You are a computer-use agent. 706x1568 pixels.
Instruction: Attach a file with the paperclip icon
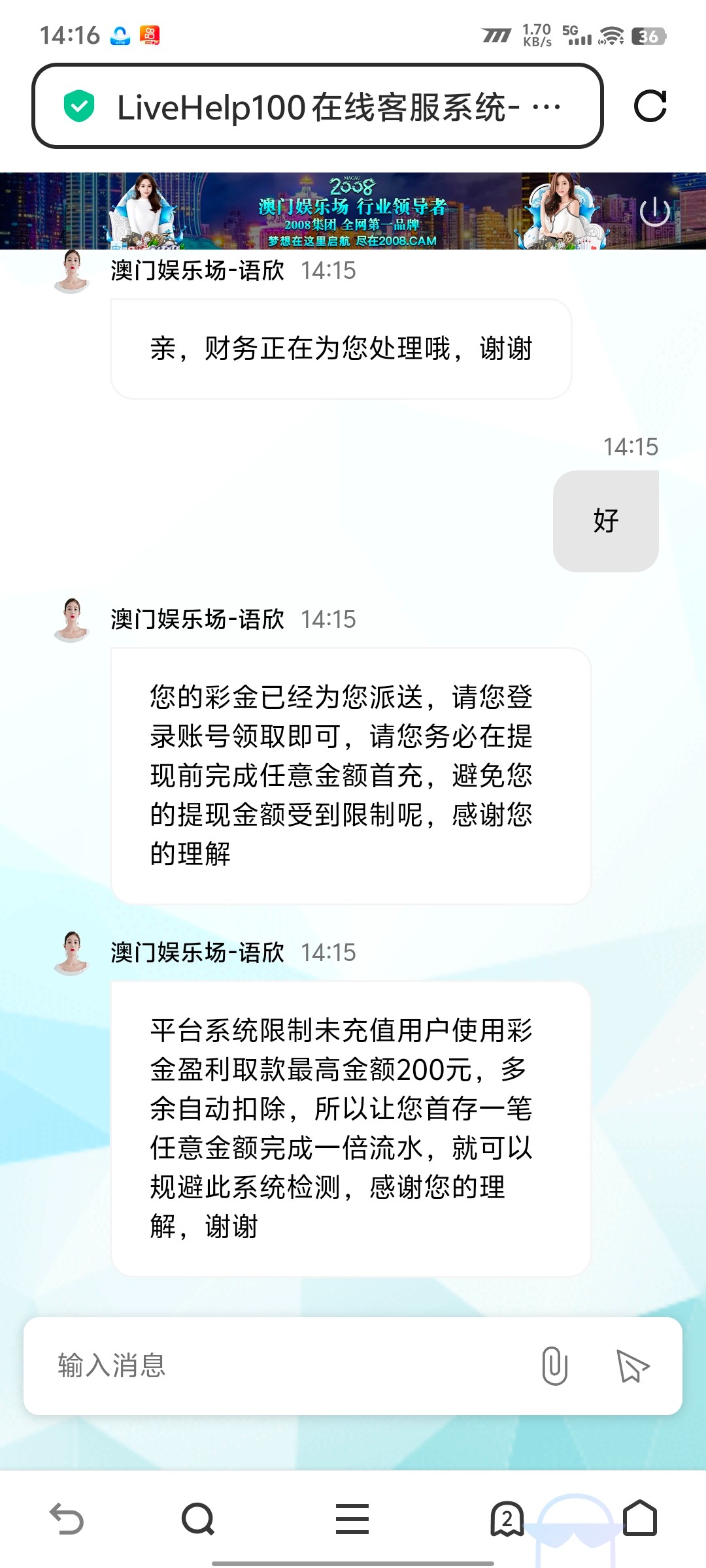point(554,1365)
